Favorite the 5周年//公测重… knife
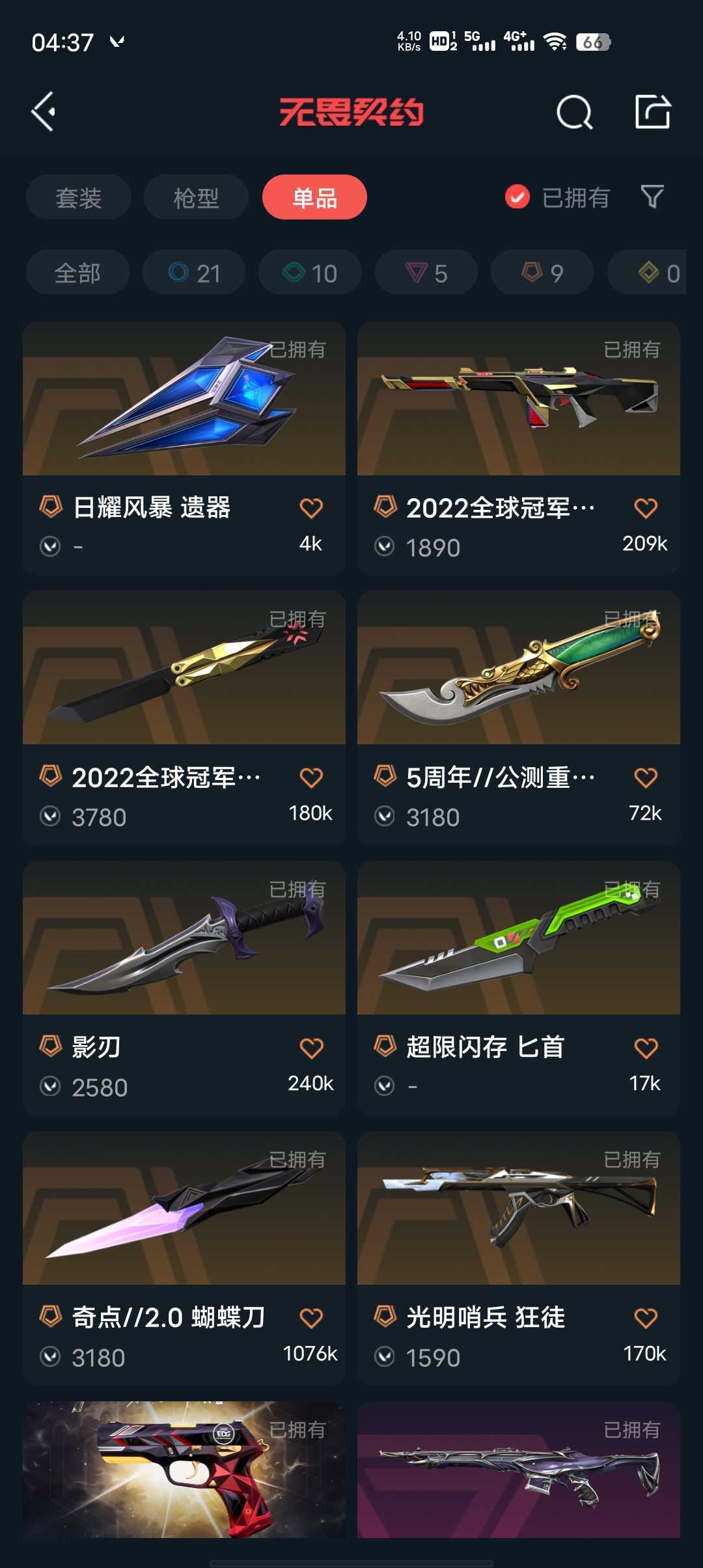 (x=646, y=778)
